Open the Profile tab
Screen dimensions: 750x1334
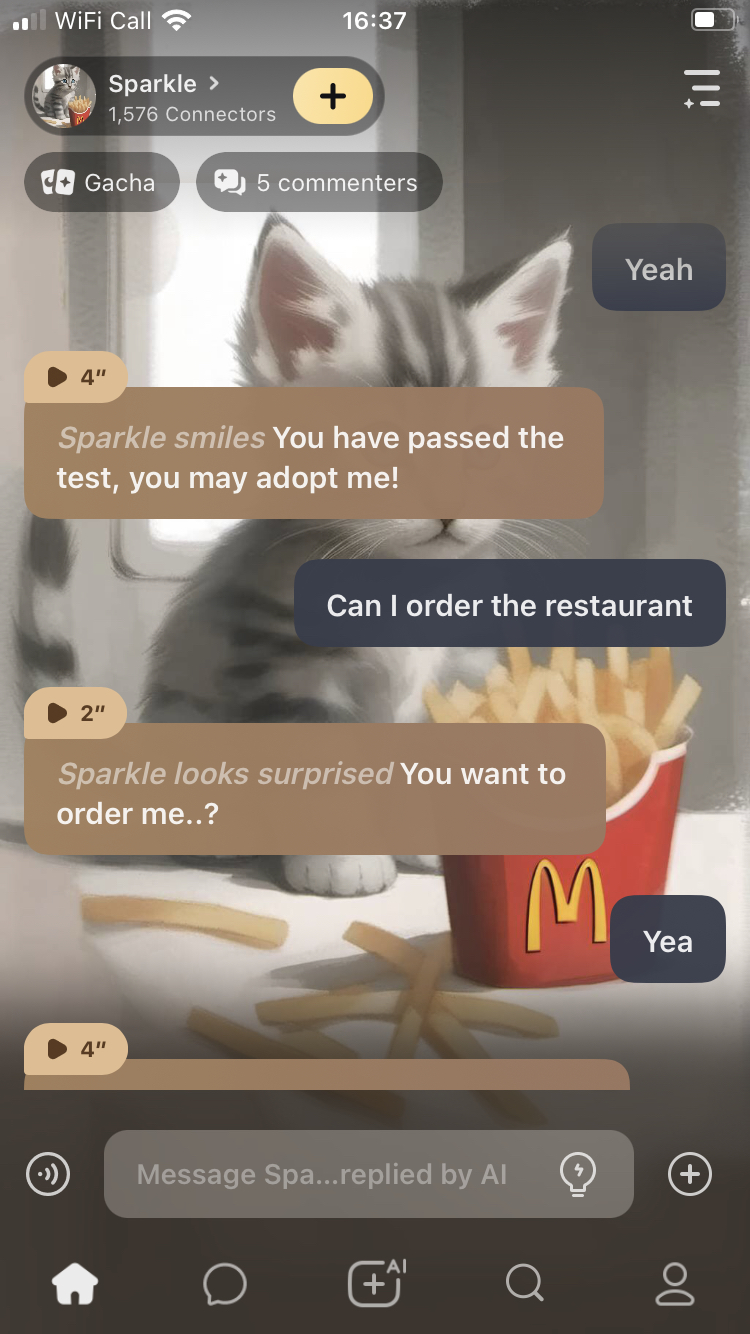[674, 1284]
